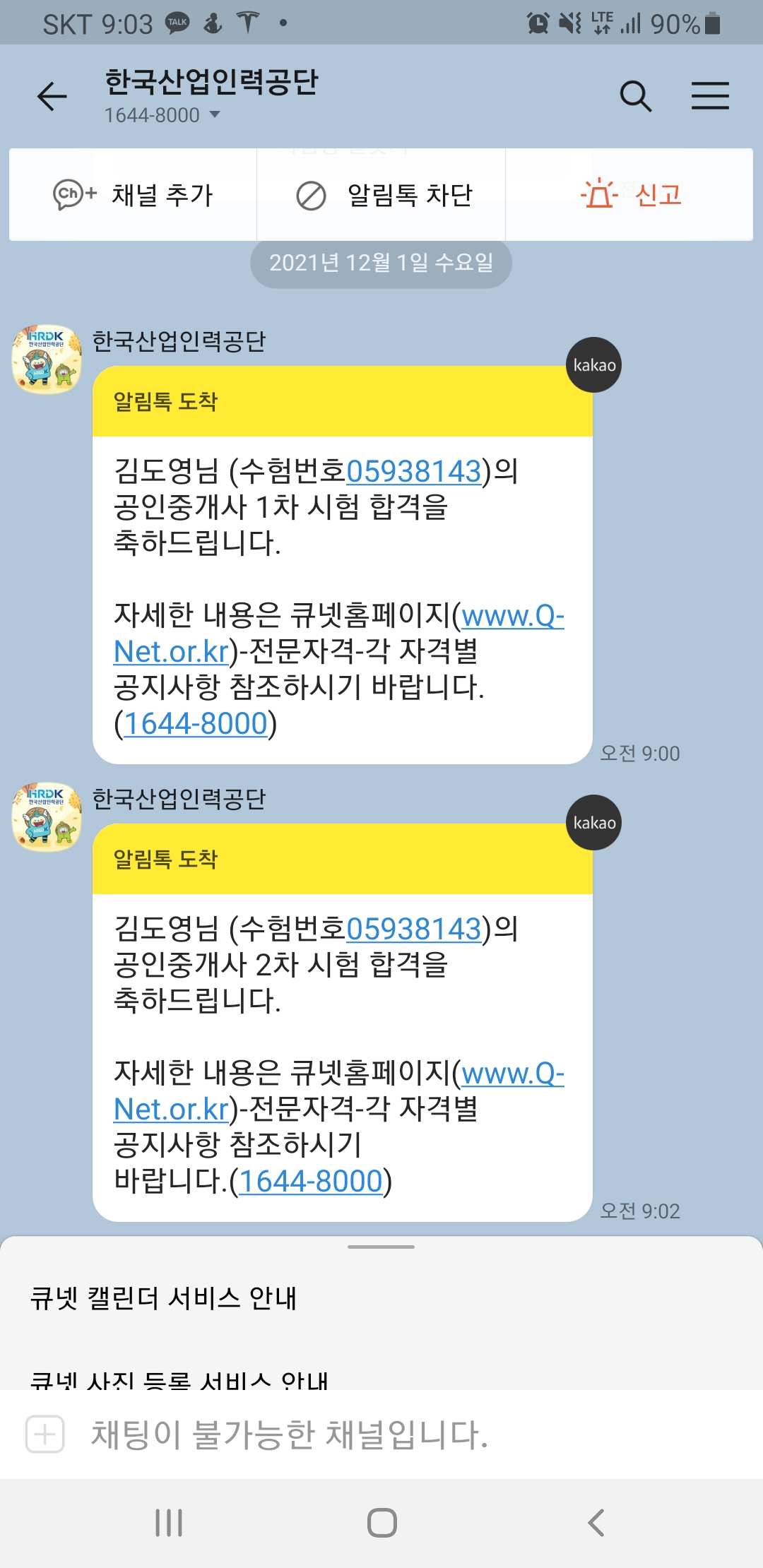Call 1644-8000 from the 1차 시험 message
The image size is (763, 1568).
(196, 724)
